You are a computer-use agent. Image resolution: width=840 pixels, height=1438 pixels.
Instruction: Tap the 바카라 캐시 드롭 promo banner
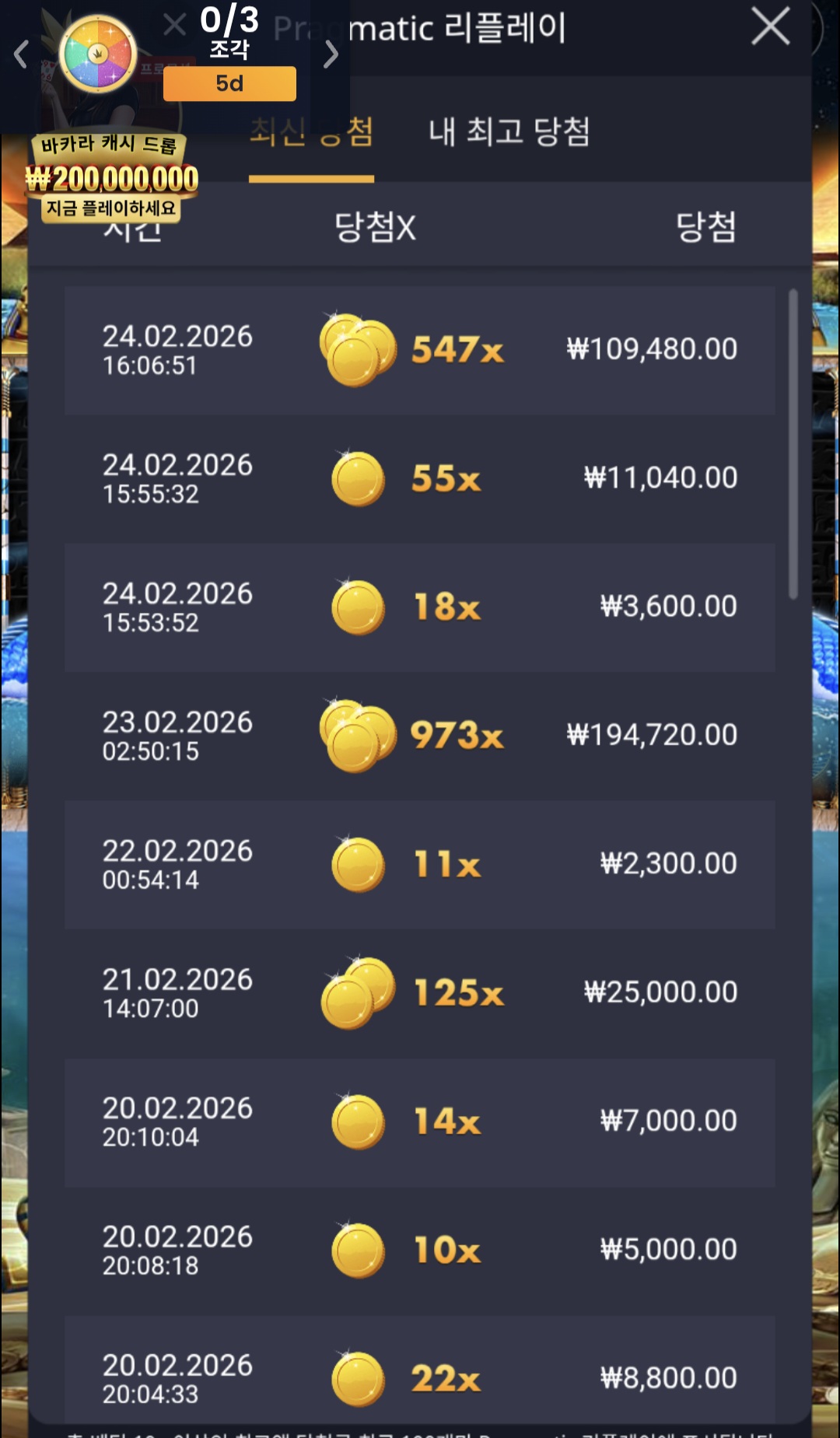tap(111, 177)
